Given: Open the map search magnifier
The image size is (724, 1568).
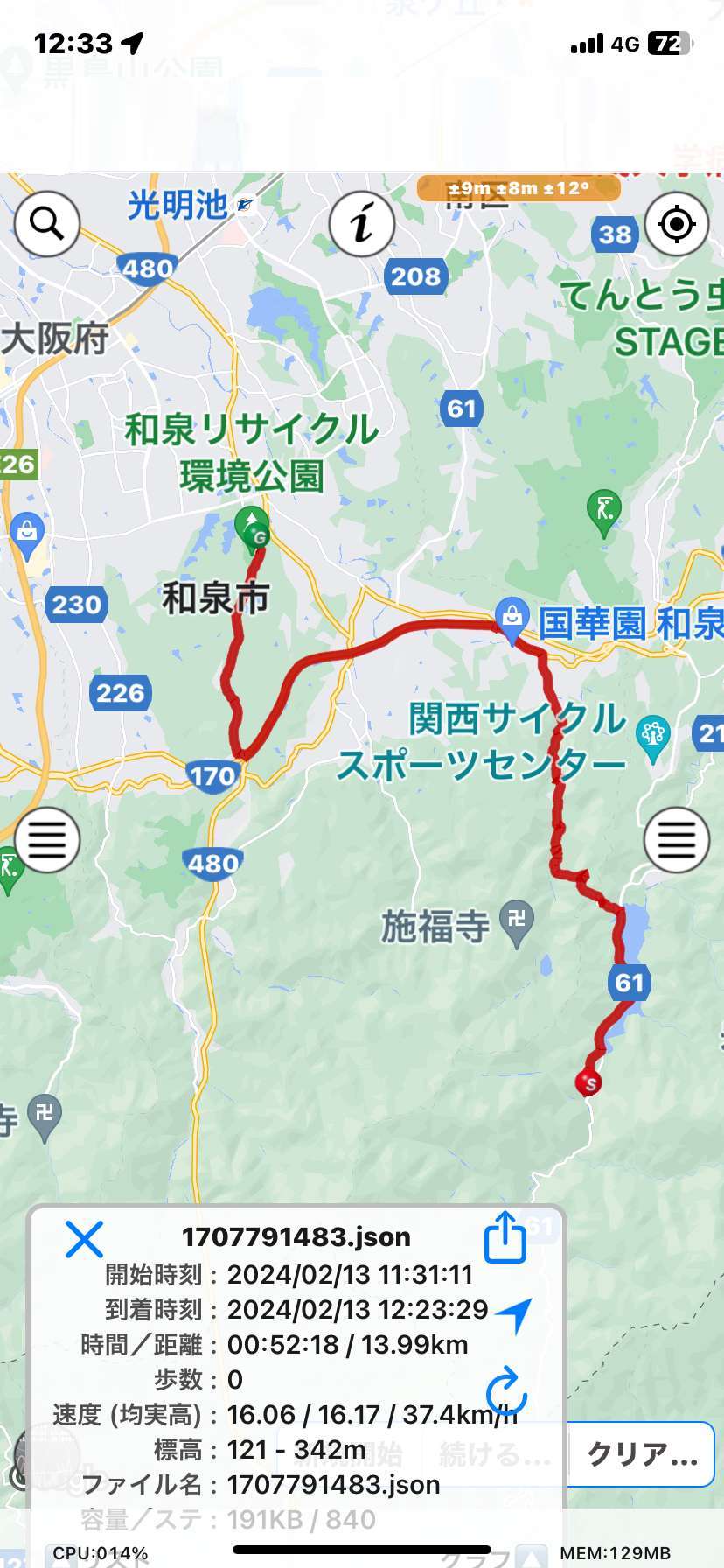Looking at the screenshot, I should pos(47,224).
